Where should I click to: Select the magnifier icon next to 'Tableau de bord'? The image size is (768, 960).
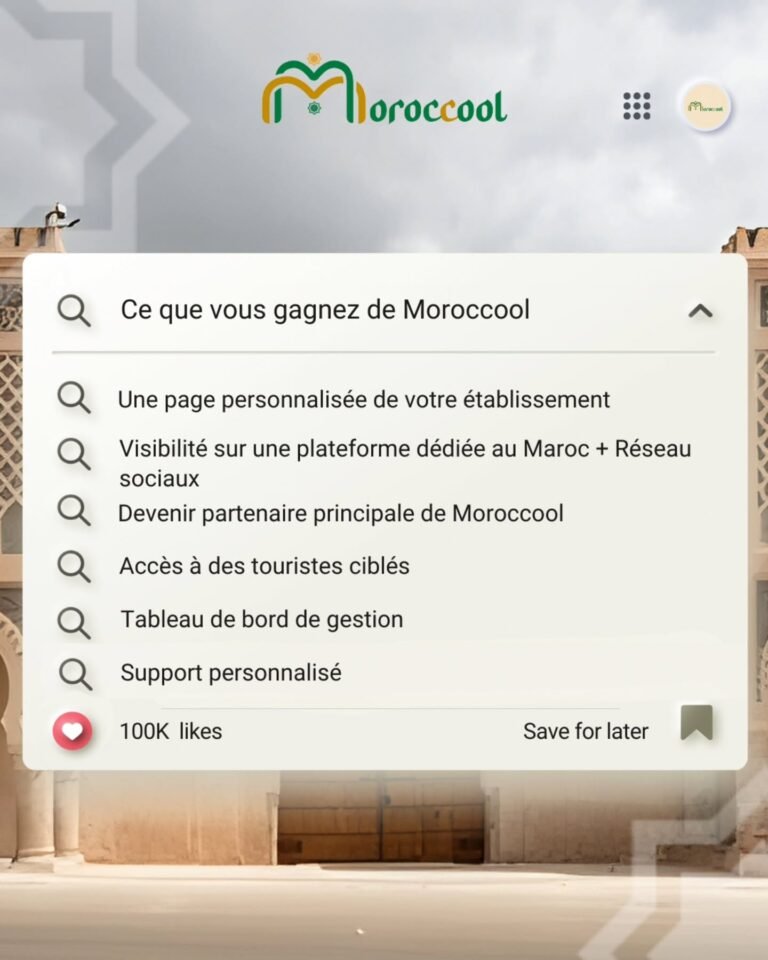tap(73, 620)
